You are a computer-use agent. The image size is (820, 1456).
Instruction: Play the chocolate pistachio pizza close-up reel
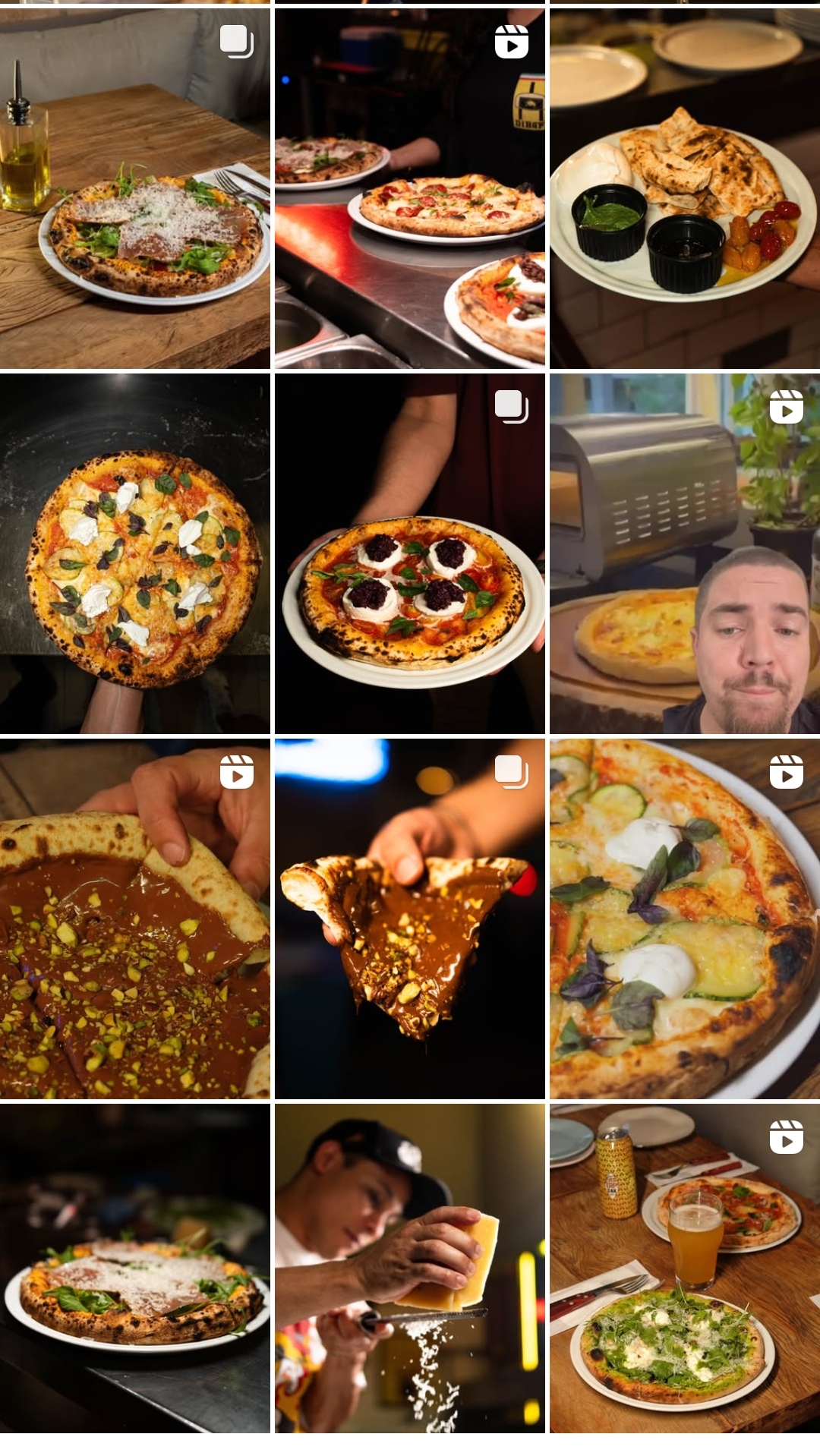(x=135, y=919)
